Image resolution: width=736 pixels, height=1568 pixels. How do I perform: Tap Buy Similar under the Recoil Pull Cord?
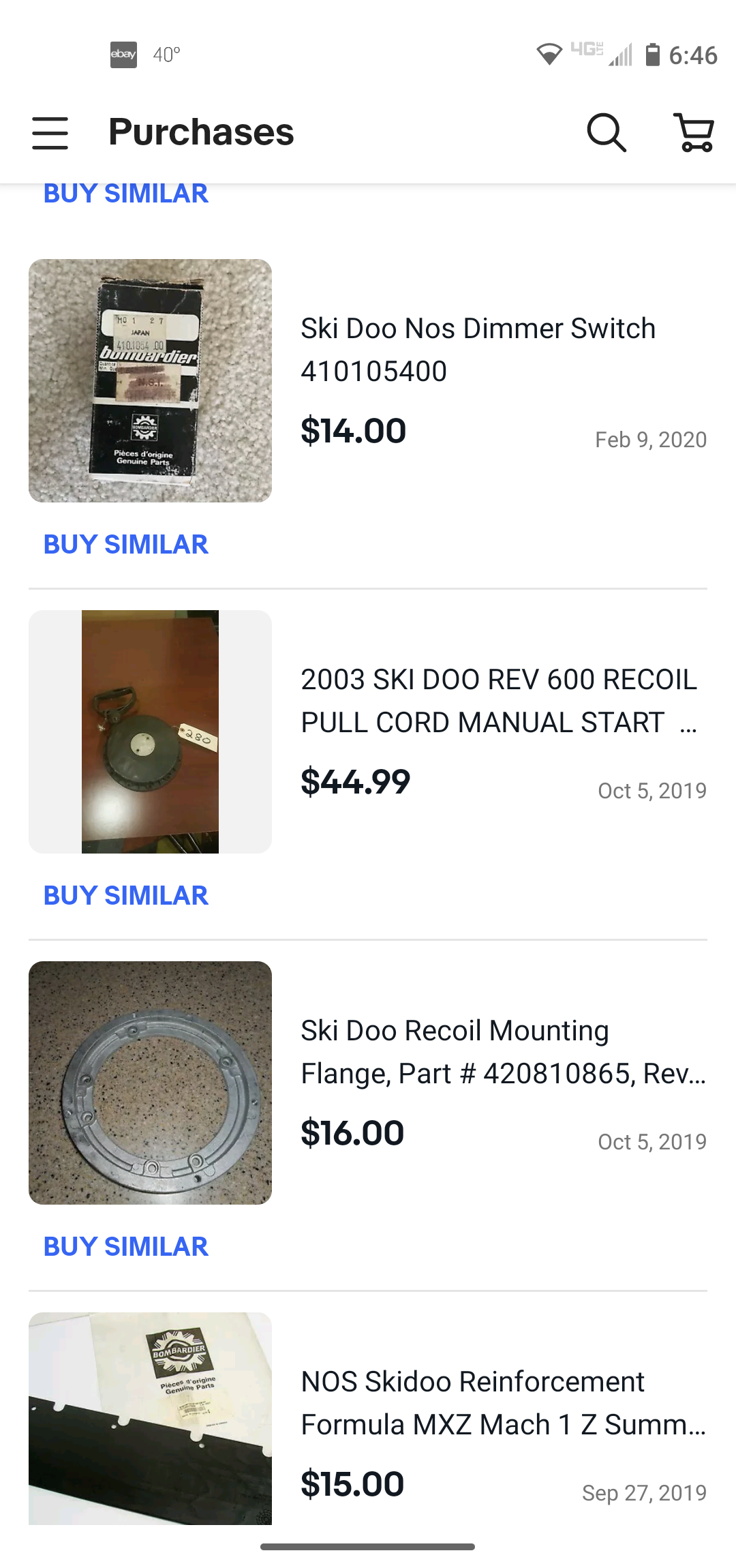pyautogui.click(x=125, y=895)
